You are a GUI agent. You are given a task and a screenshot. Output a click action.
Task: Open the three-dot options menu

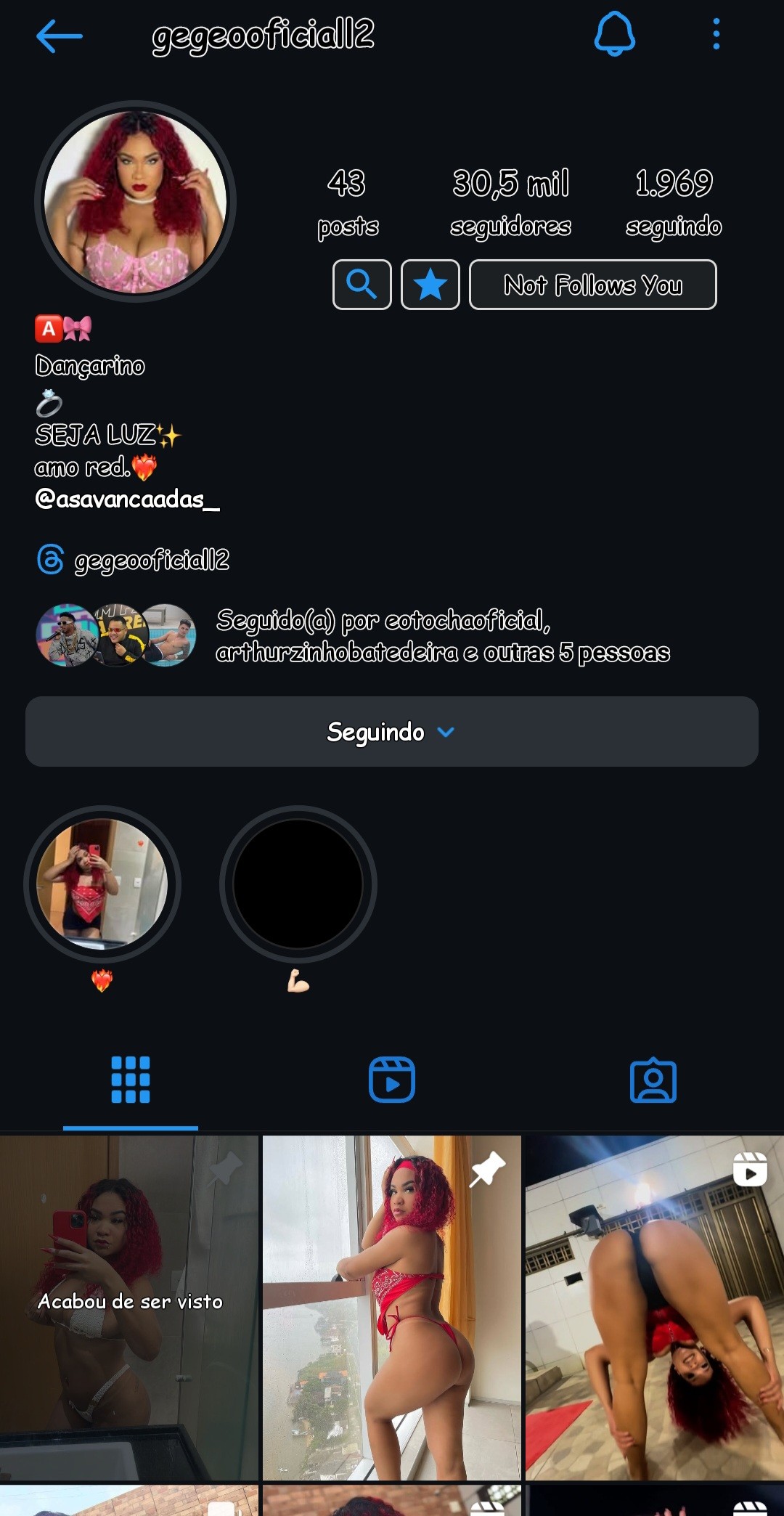pyautogui.click(x=716, y=33)
